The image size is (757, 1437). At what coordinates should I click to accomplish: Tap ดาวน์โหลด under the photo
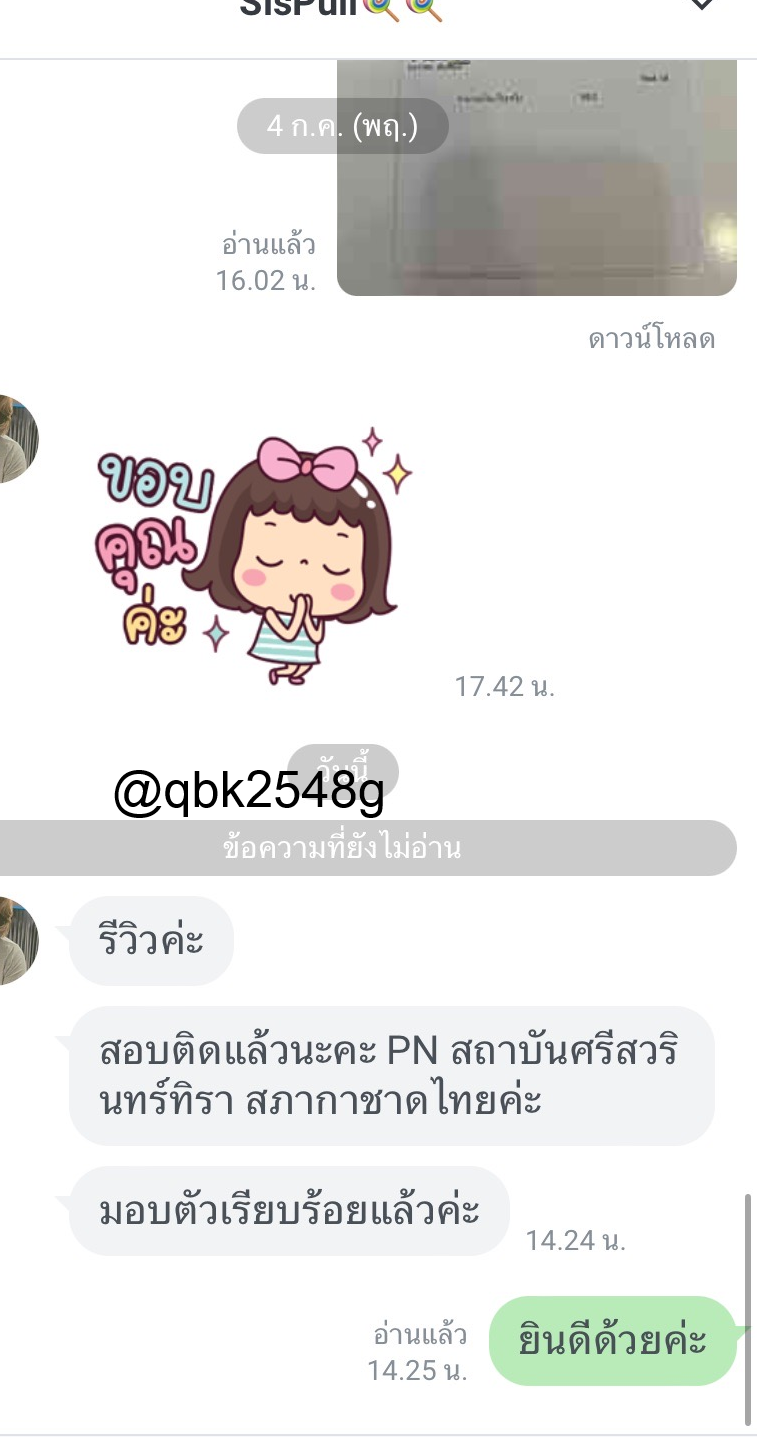pos(651,340)
